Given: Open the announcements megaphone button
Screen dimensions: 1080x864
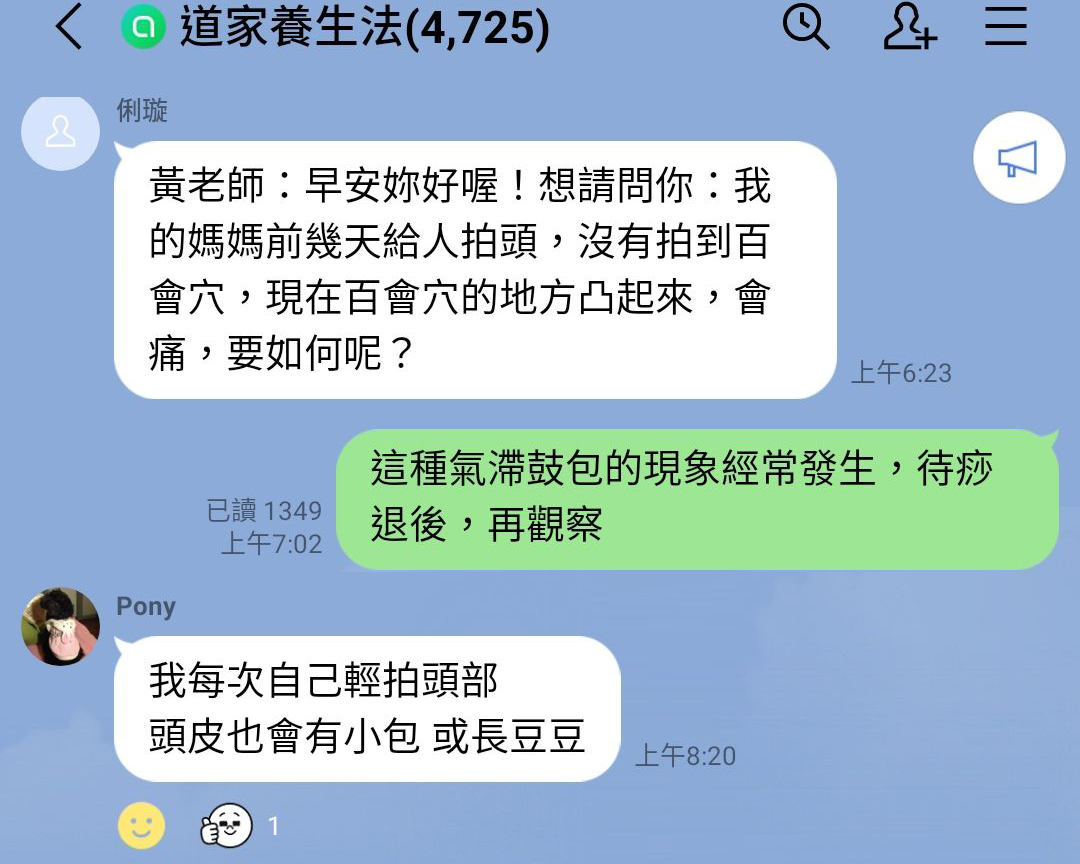Looking at the screenshot, I should (1018, 158).
